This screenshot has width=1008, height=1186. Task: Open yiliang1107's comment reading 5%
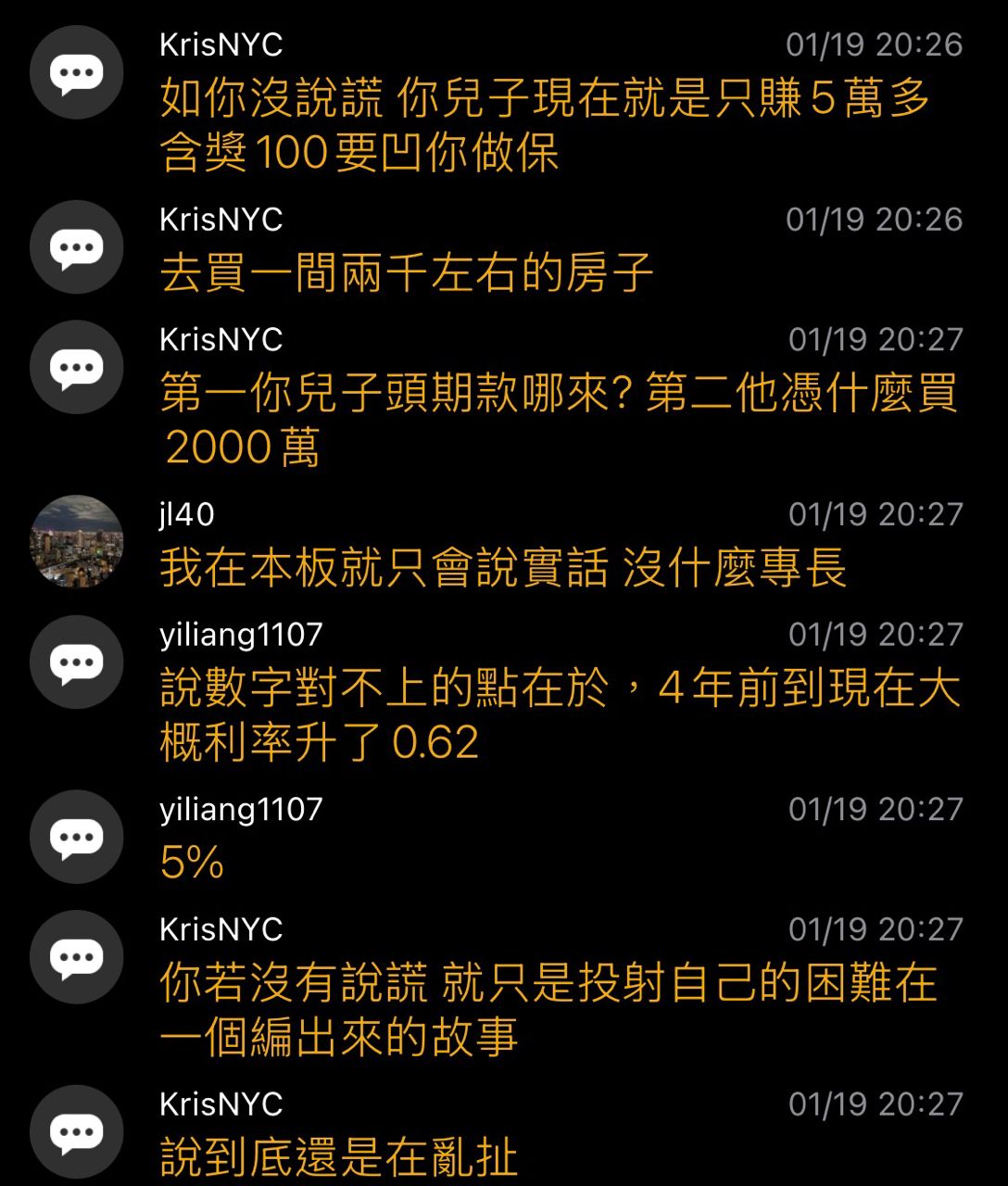pos(192,863)
